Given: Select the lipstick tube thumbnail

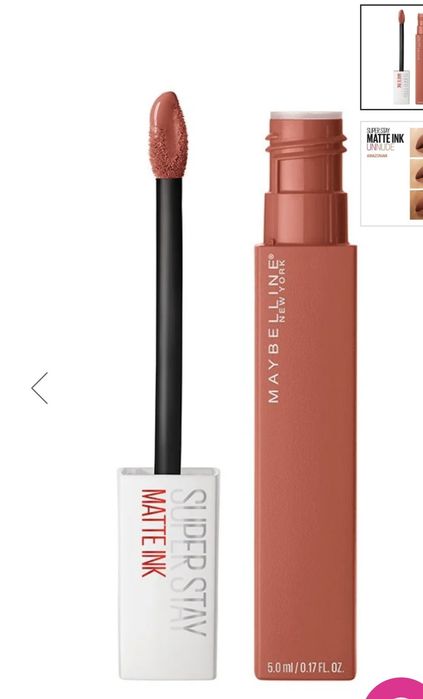Looking at the screenshot, I should pyautogui.click(x=392, y=57).
